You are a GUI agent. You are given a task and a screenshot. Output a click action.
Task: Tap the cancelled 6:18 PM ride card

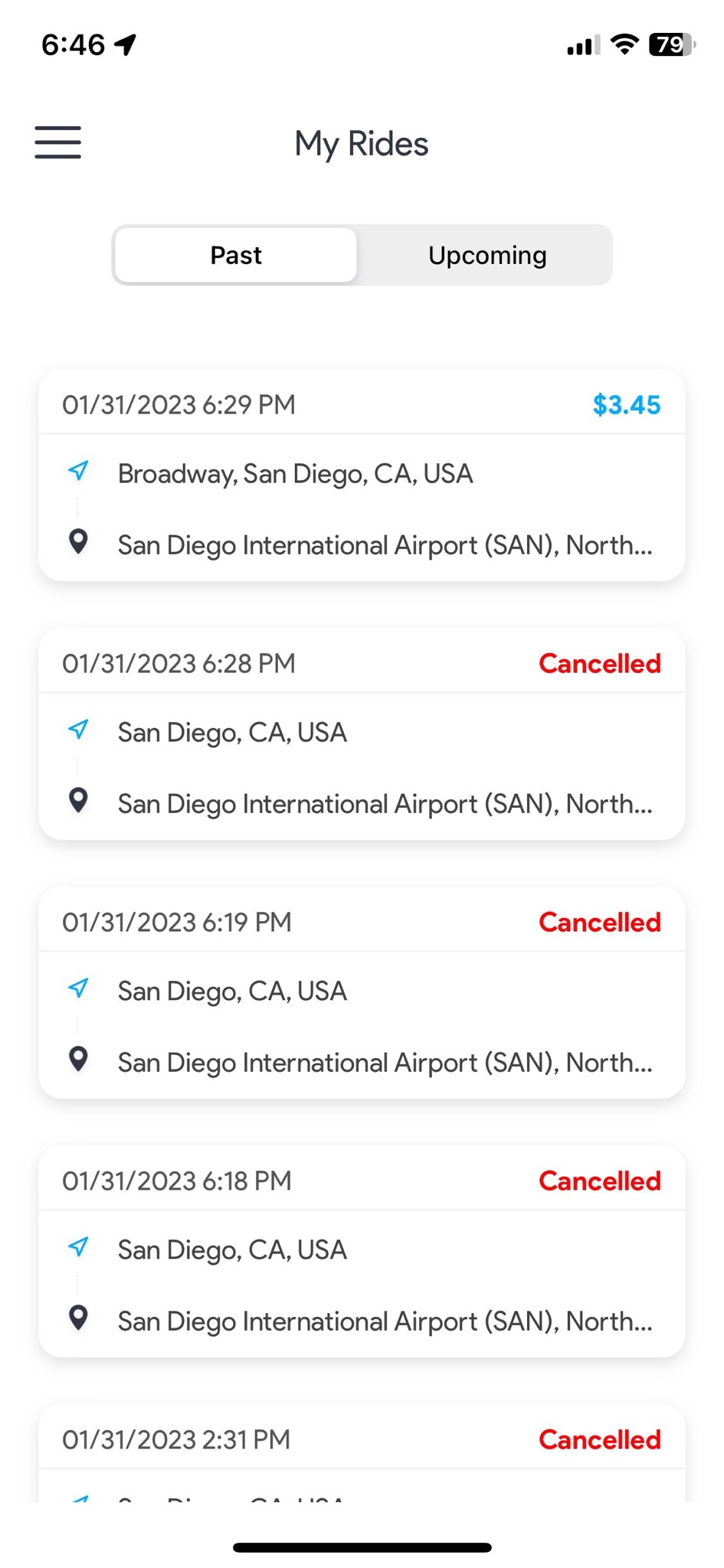click(362, 1252)
